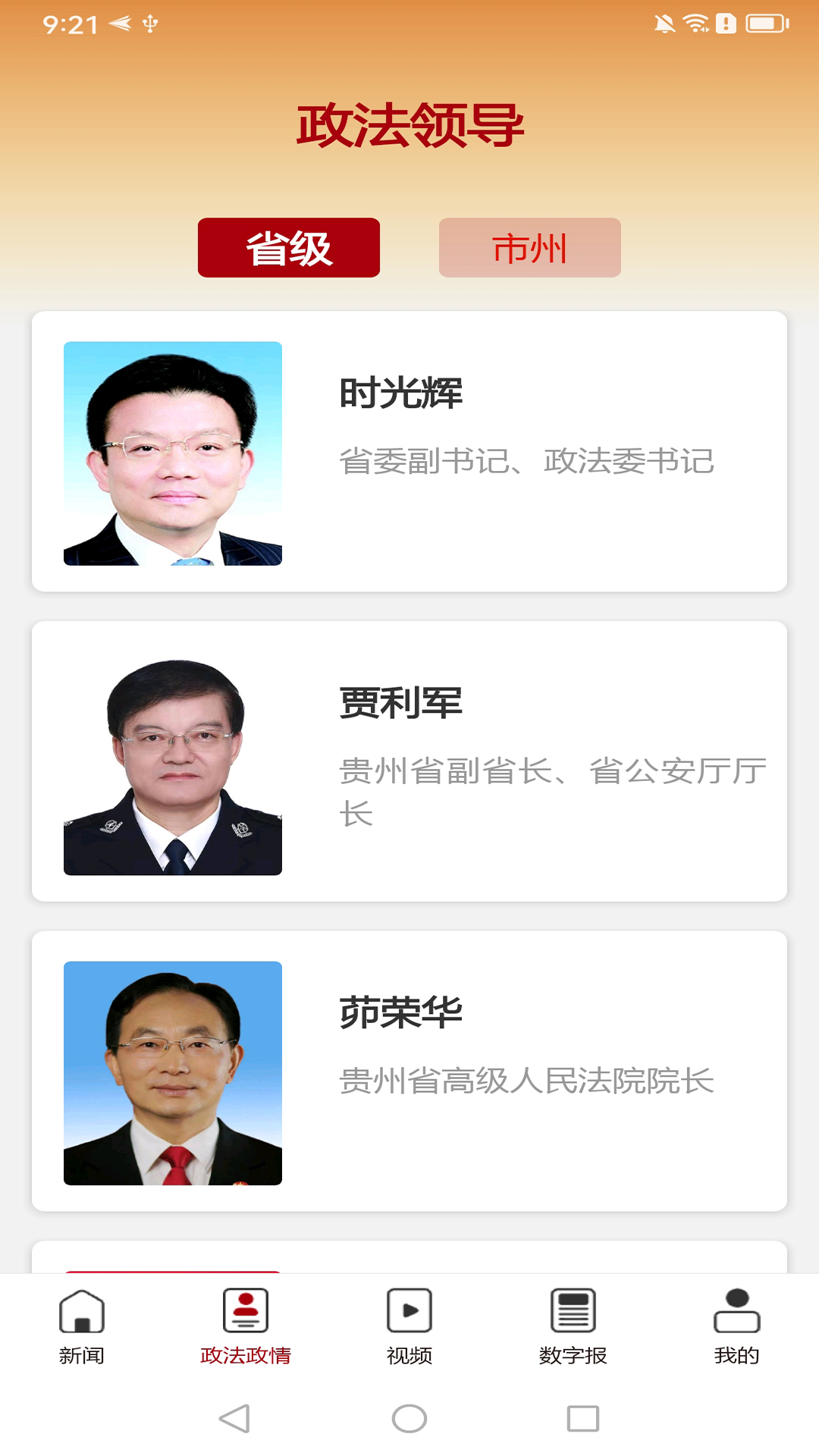Tap the system back button
The image size is (819, 1456).
tap(234, 1419)
